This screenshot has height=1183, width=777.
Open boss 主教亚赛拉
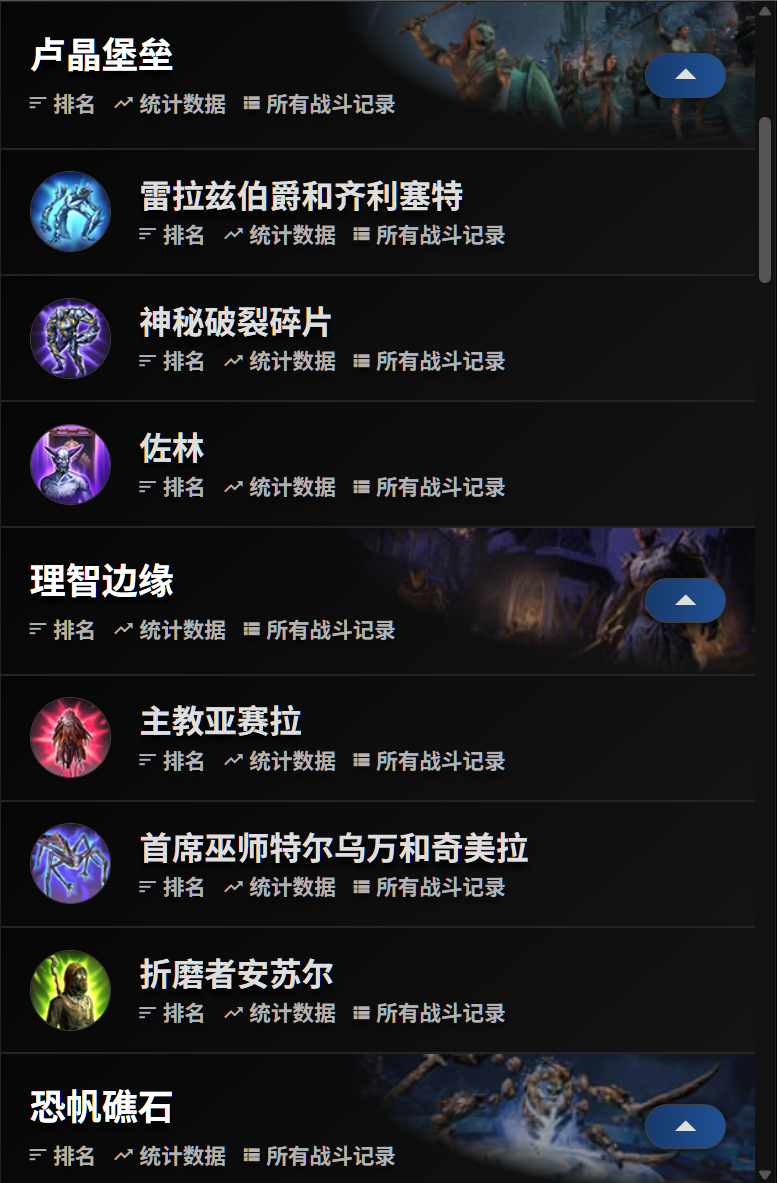coord(220,721)
